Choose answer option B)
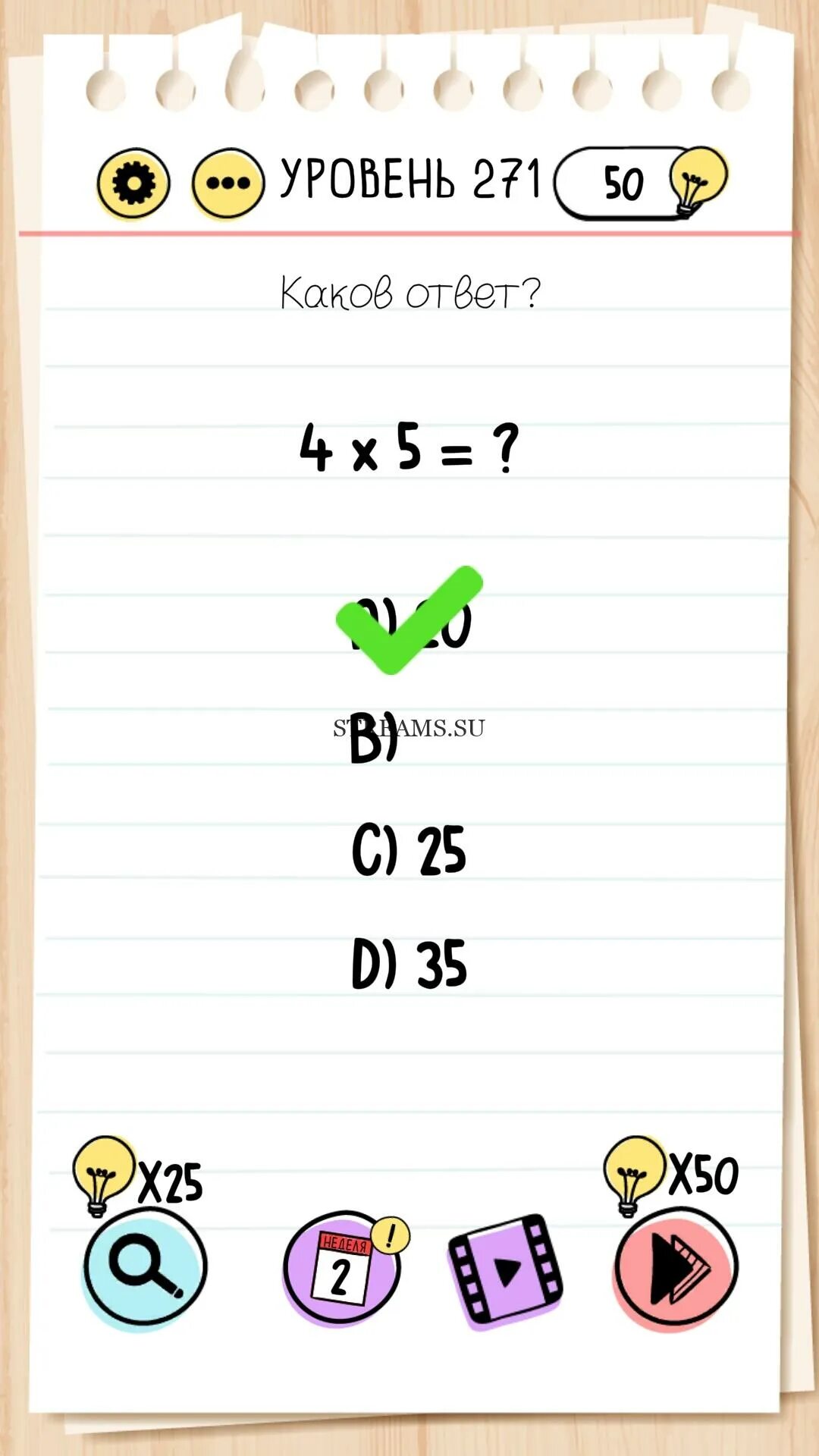819x1456 pixels. click(x=374, y=736)
